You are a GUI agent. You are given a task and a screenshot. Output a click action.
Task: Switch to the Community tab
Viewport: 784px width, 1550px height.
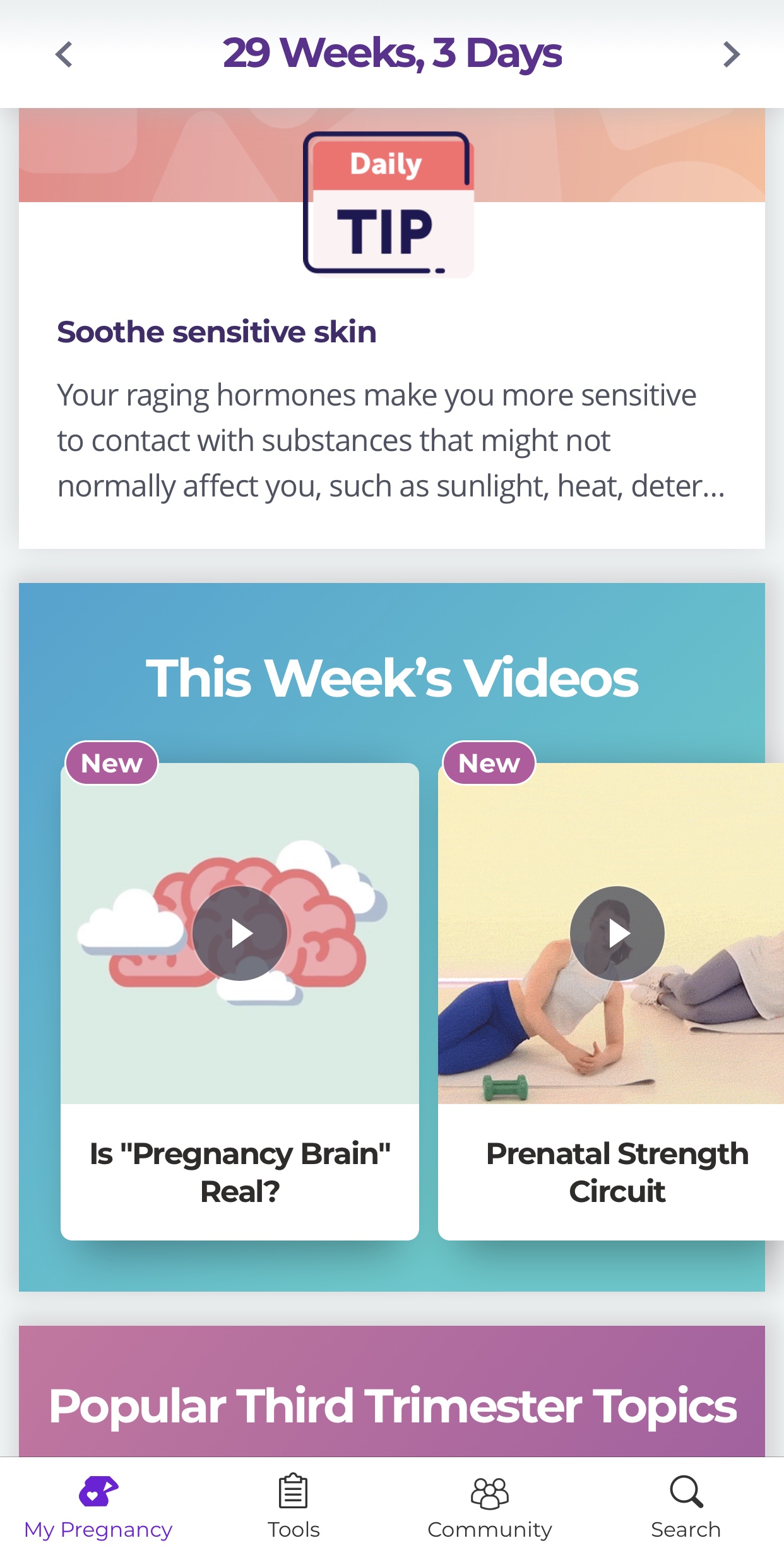click(x=490, y=1506)
